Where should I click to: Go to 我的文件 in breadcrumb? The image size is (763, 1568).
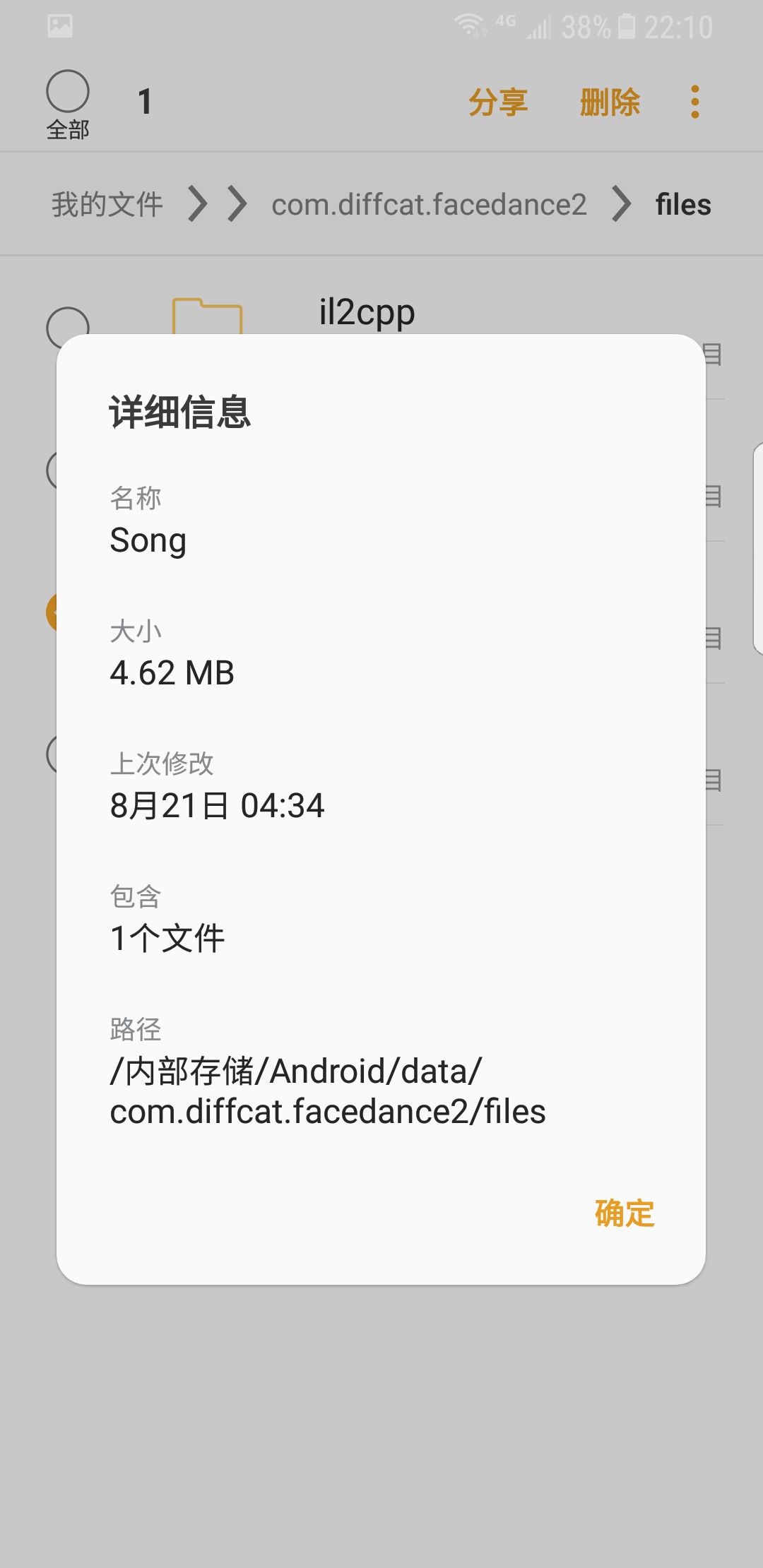[x=107, y=205]
